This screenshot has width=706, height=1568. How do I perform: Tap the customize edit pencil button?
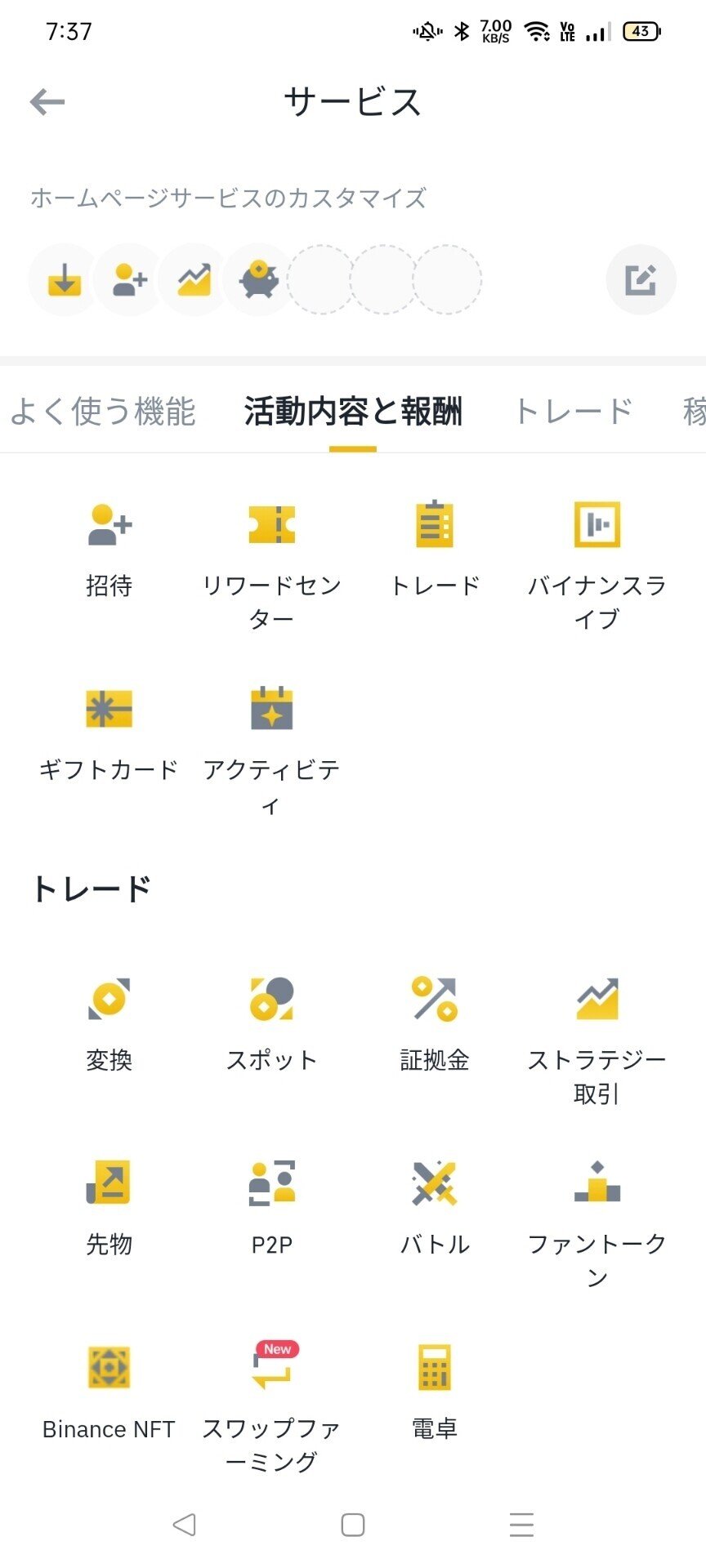coord(641,279)
